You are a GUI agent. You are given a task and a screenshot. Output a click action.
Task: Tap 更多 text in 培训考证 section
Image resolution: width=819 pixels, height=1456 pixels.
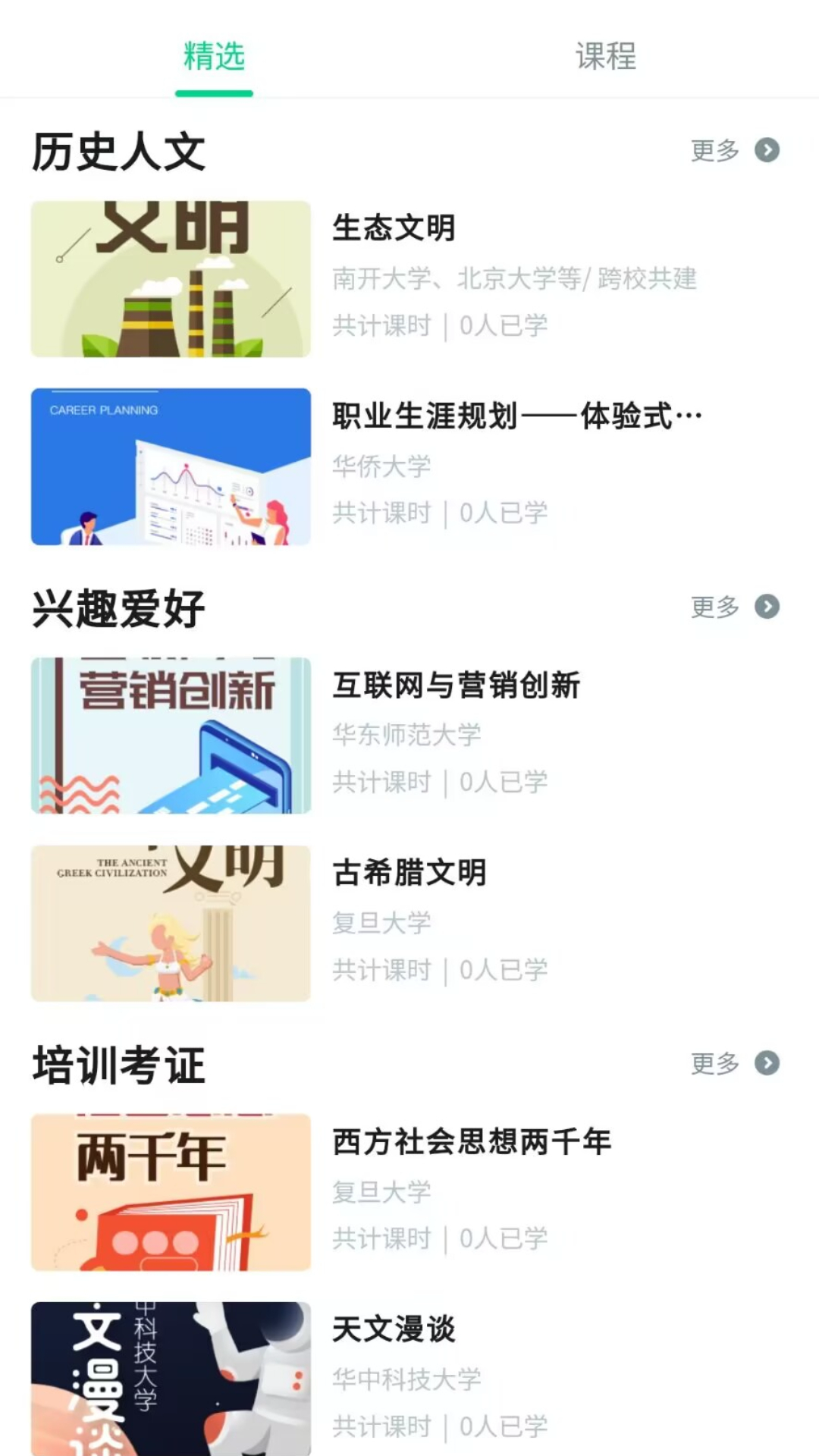coord(714,1064)
